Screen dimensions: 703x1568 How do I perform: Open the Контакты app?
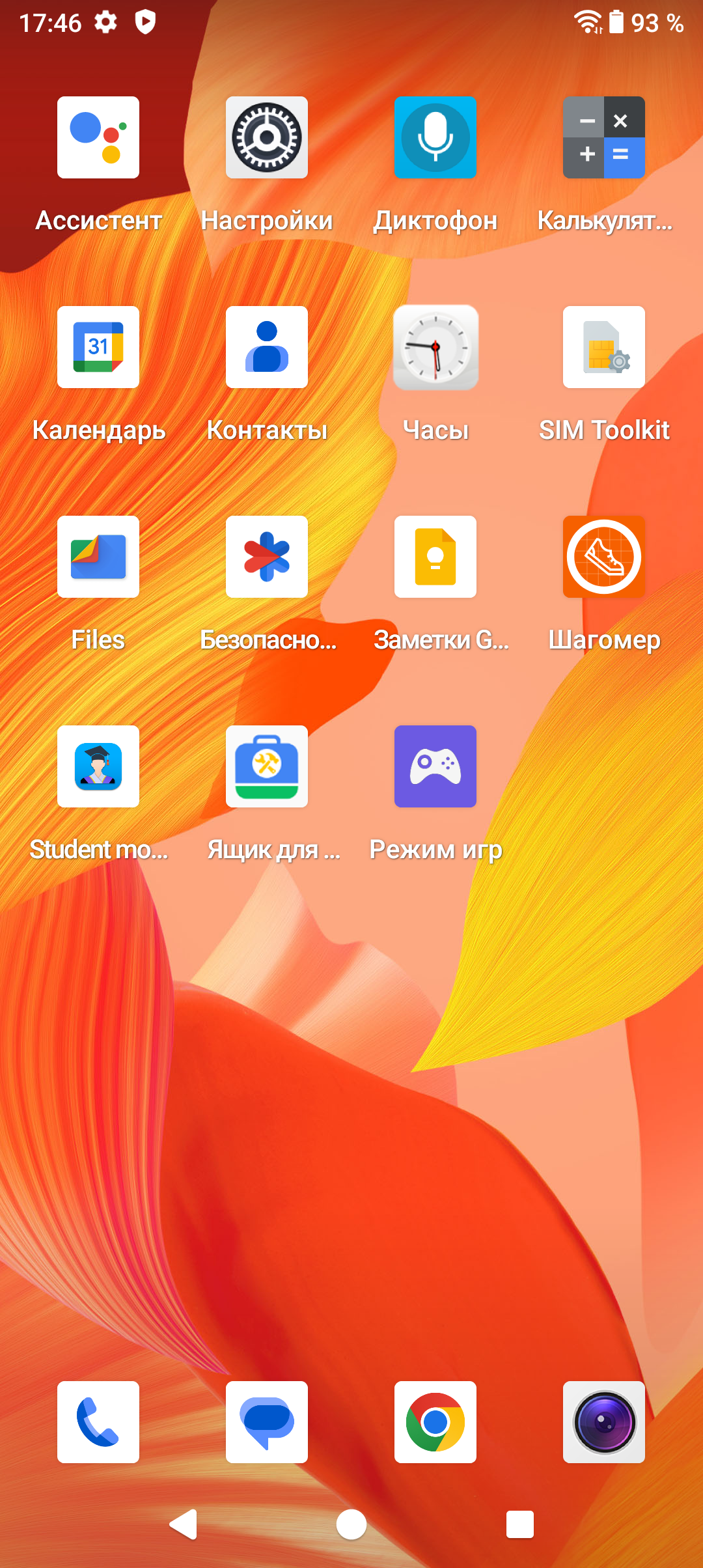(x=267, y=347)
